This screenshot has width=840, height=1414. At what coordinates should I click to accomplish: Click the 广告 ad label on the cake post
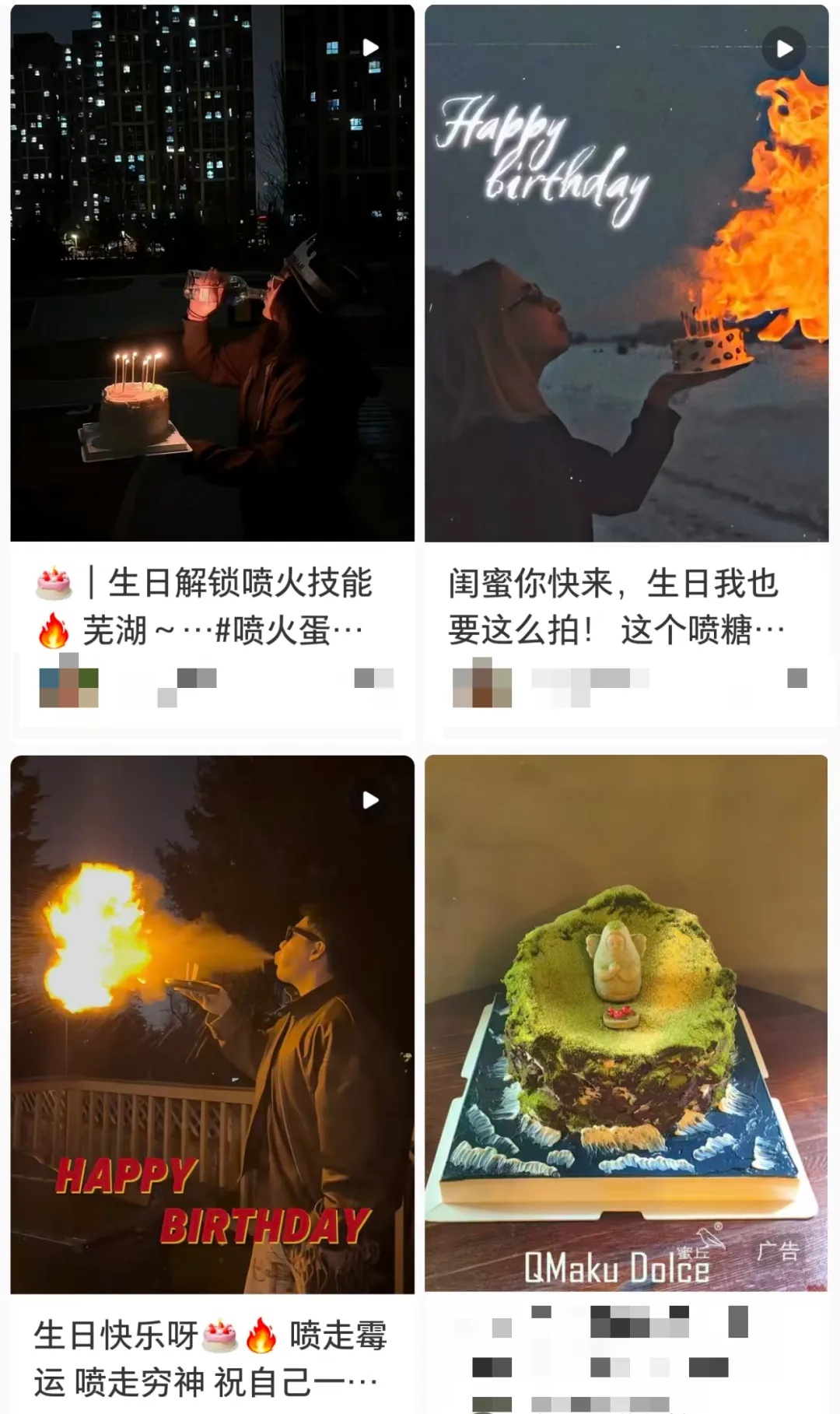point(779,1249)
